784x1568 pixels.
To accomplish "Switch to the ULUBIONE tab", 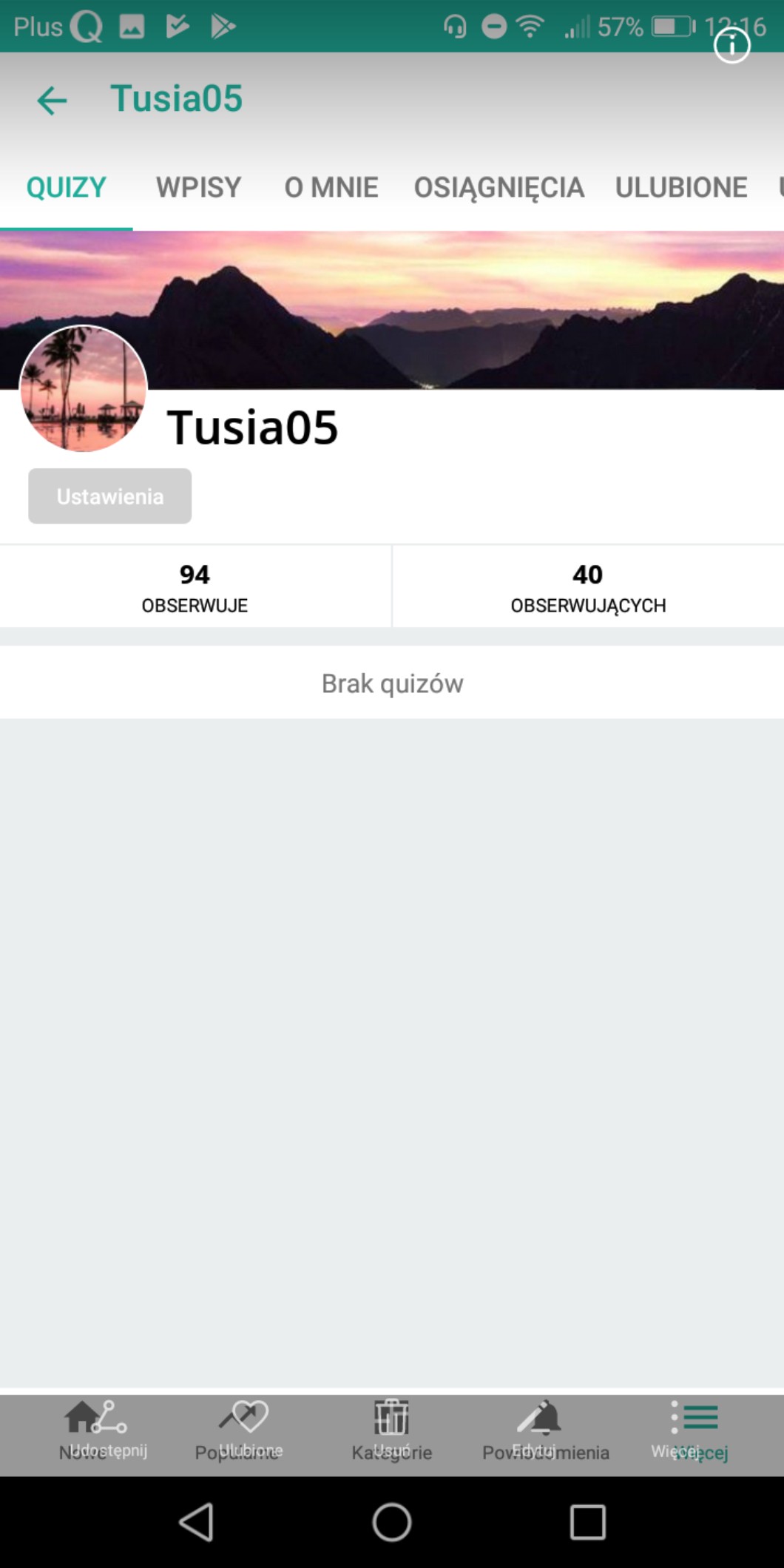I will [680, 188].
